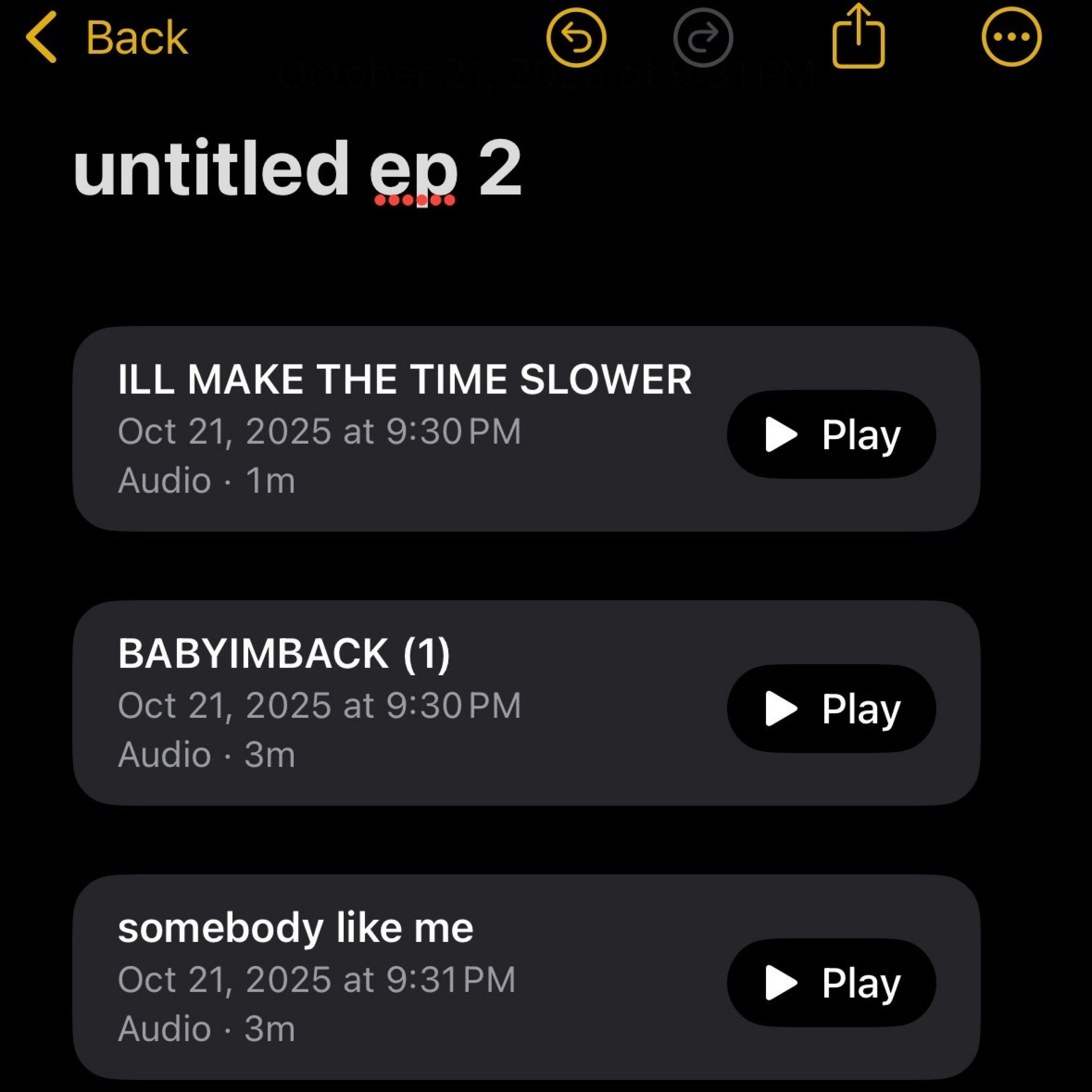Play somebody like me audio

click(831, 982)
